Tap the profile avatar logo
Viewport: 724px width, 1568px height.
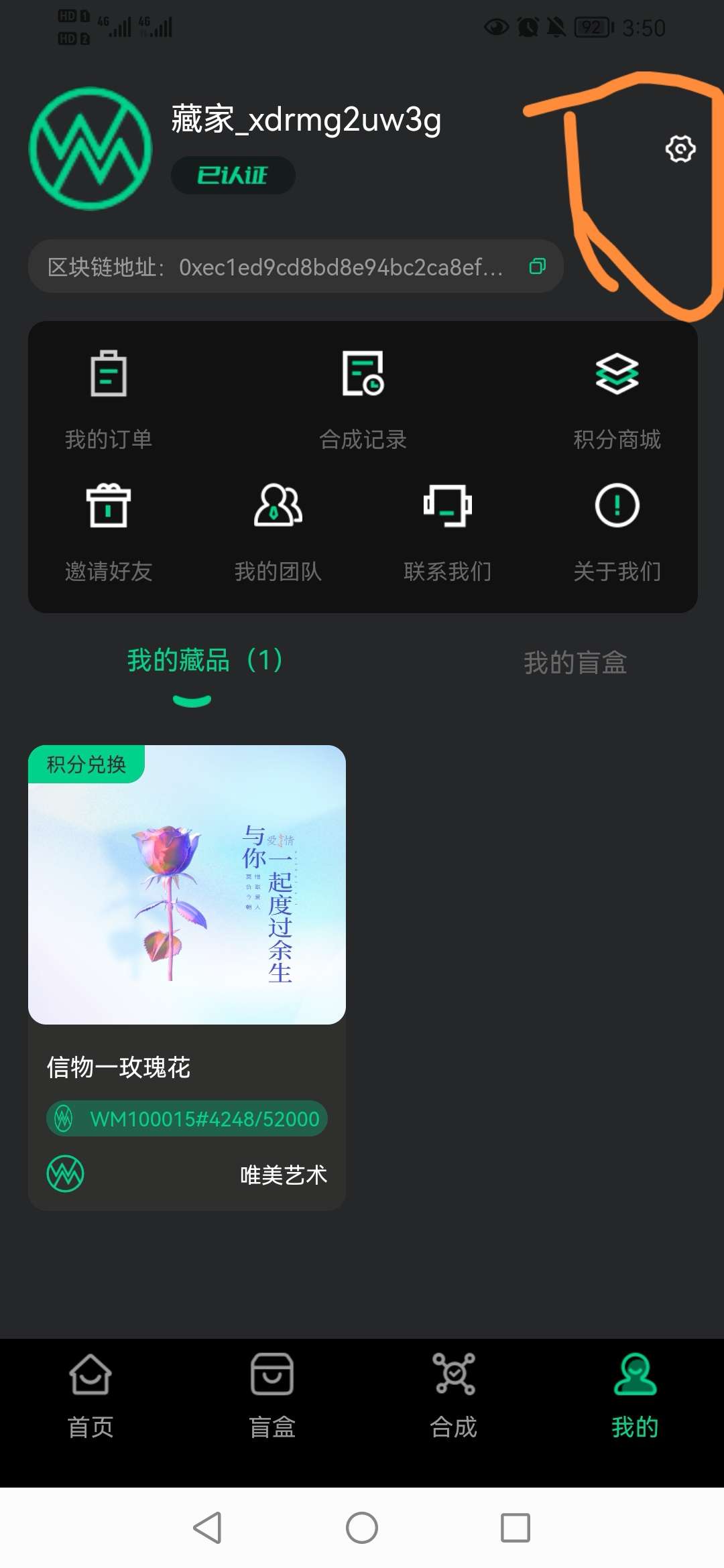pos(90,149)
